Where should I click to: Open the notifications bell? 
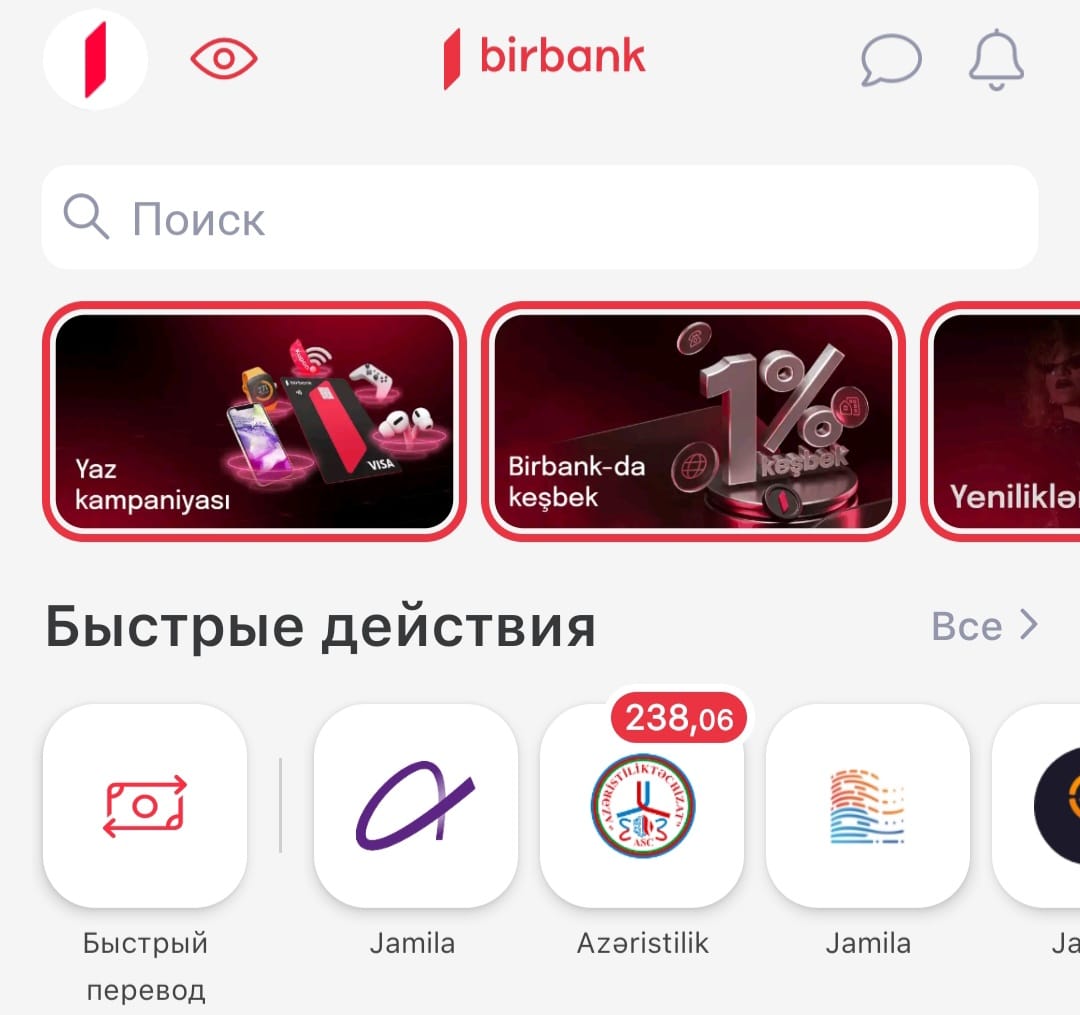pyautogui.click(x=996, y=60)
